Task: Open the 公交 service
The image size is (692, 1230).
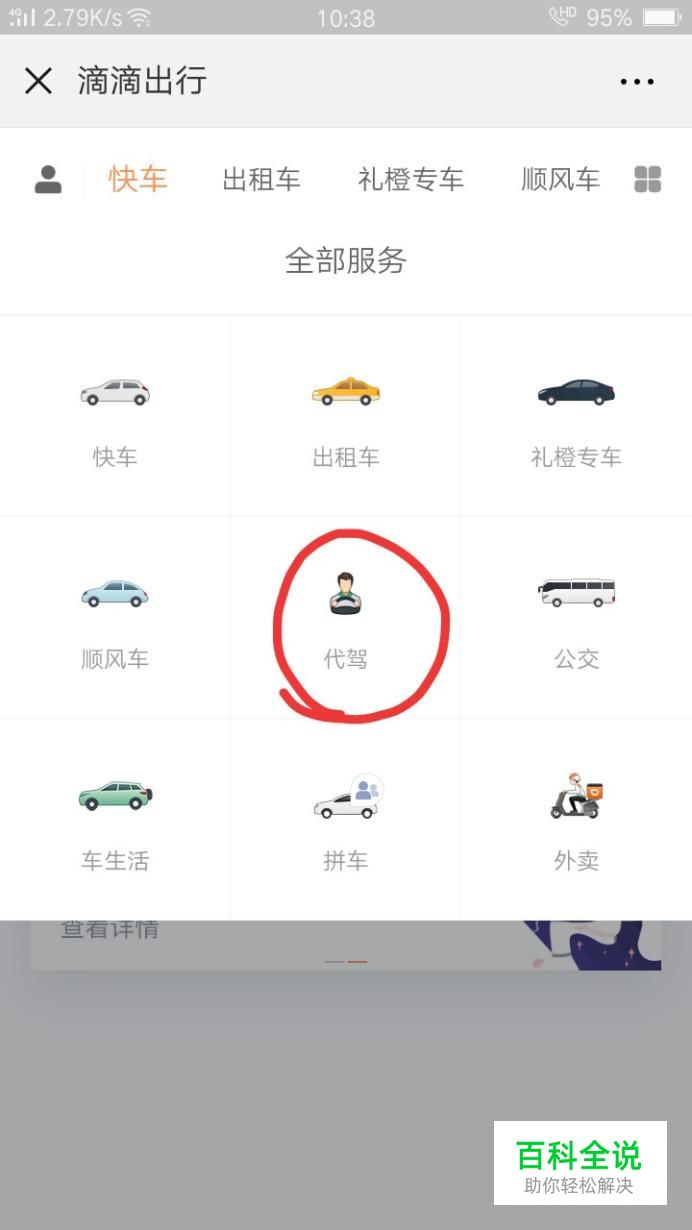Action: pos(576,617)
